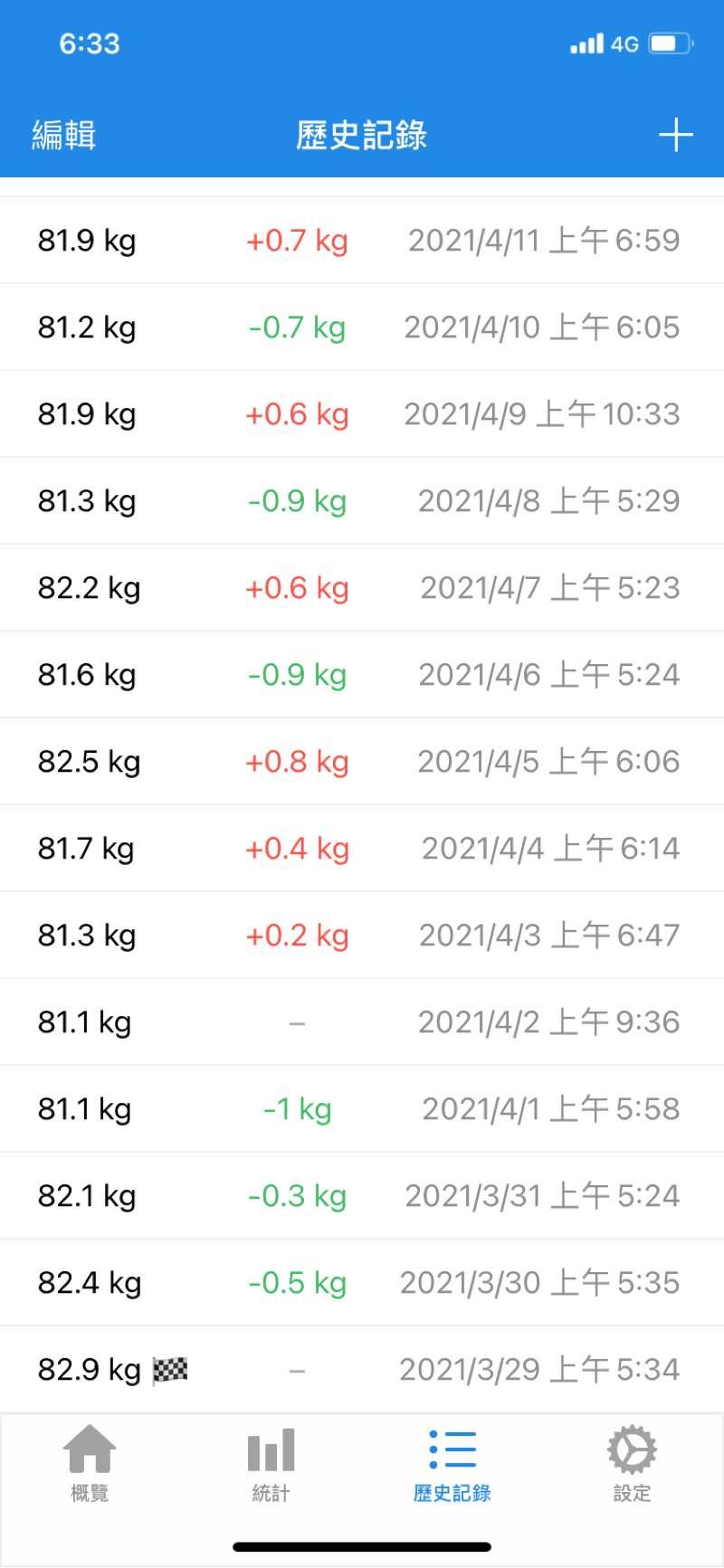Select the 2021/4/3 weight record

point(362,936)
